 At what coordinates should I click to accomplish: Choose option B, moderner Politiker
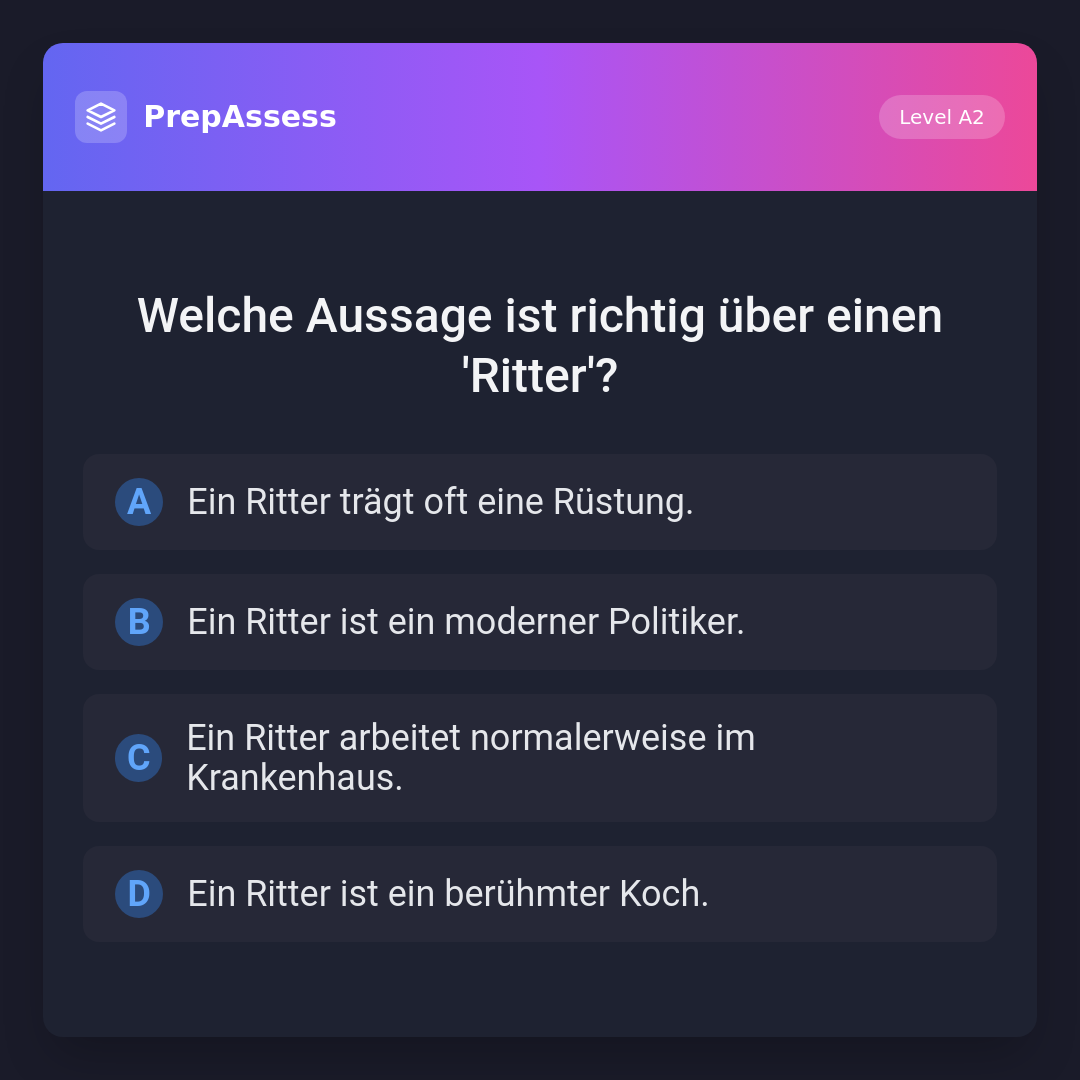(540, 622)
